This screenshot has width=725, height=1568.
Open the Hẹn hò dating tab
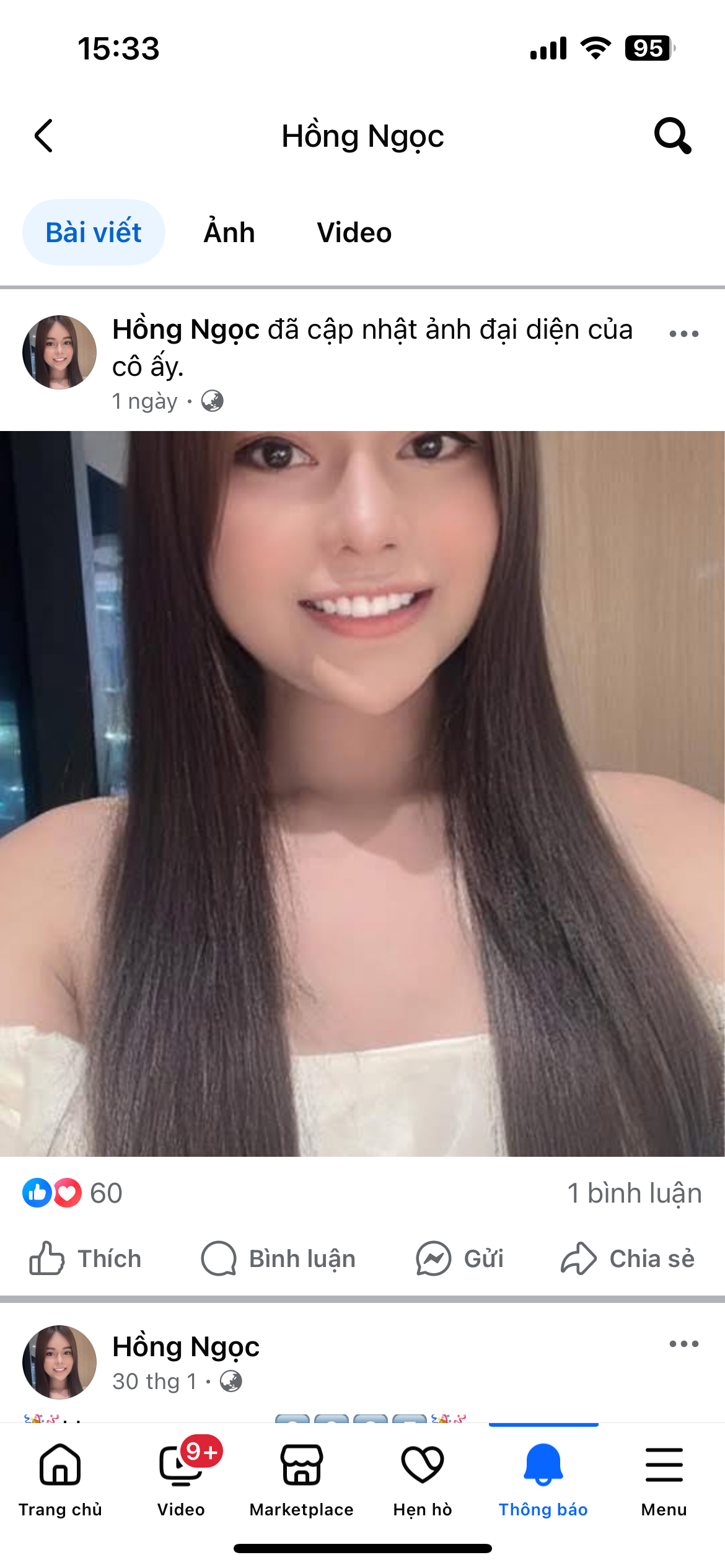click(423, 1479)
